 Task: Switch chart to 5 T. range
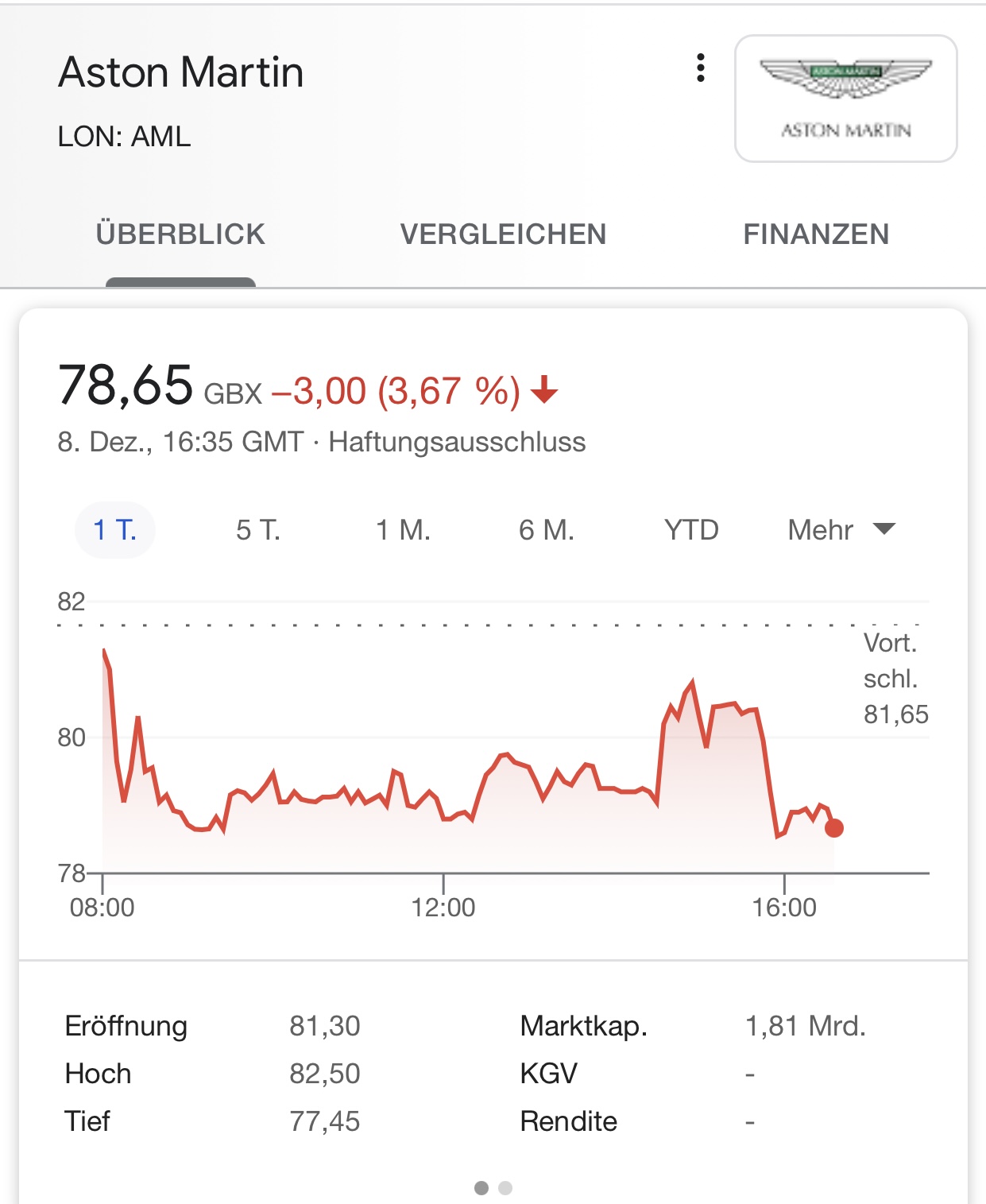pyautogui.click(x=258, y=530)
